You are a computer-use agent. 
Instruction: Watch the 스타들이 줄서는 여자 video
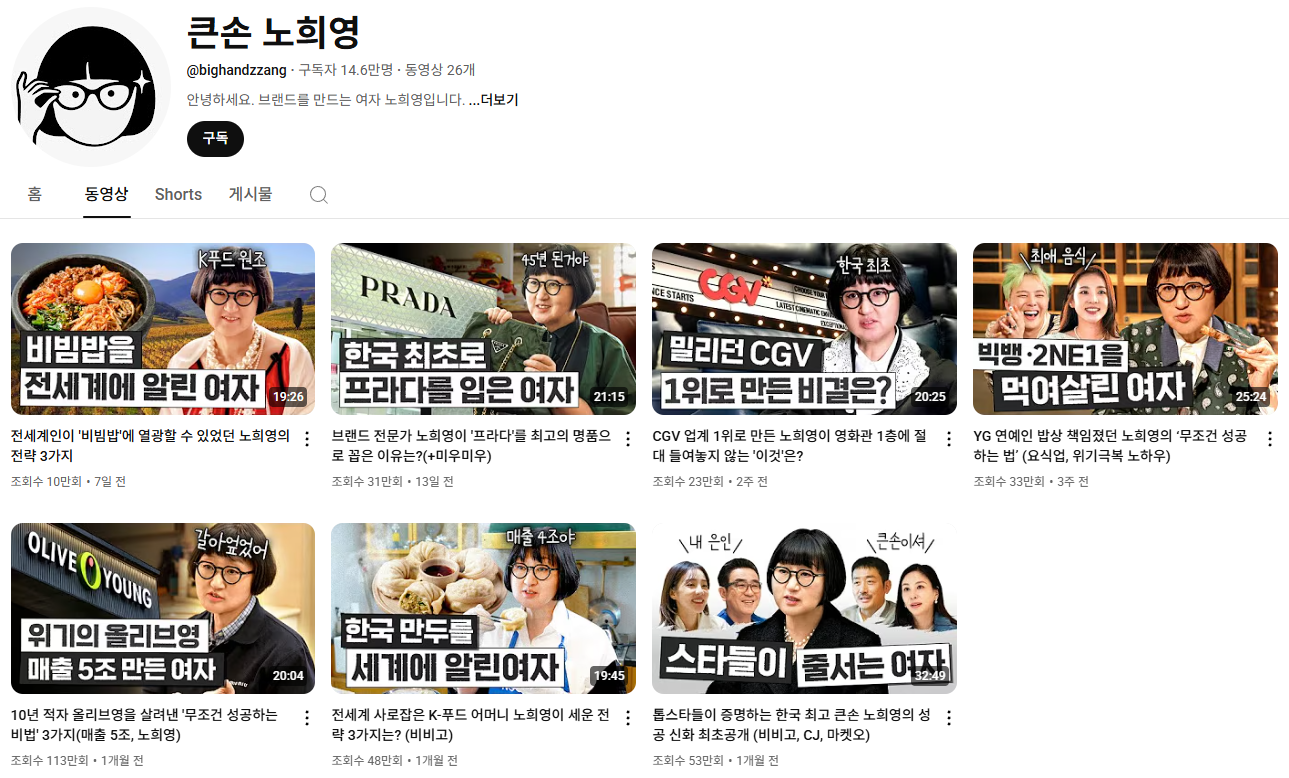pos(804,608)
